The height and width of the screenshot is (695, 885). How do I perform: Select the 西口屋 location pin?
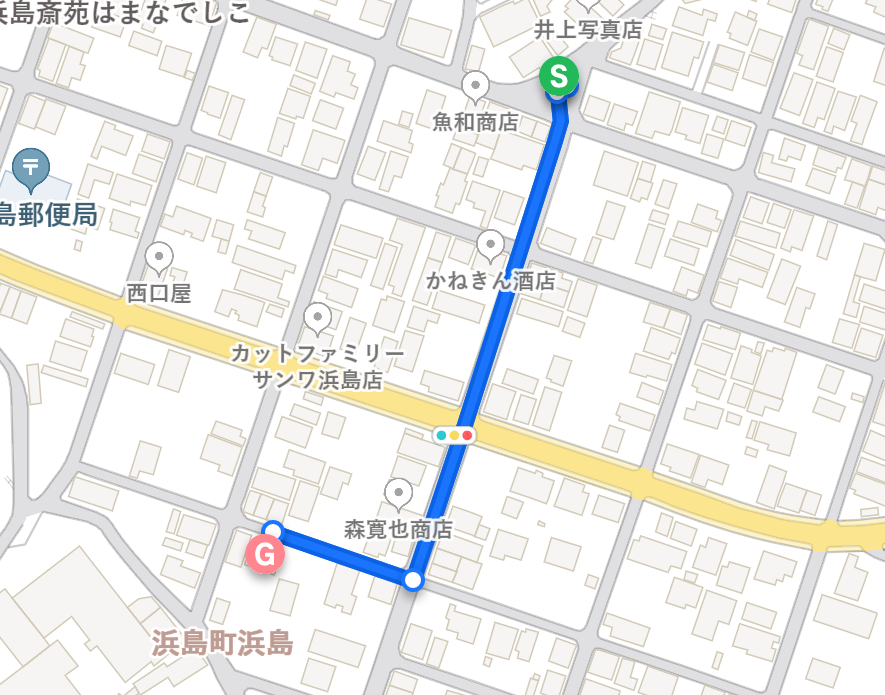click(x=159, y=259)
